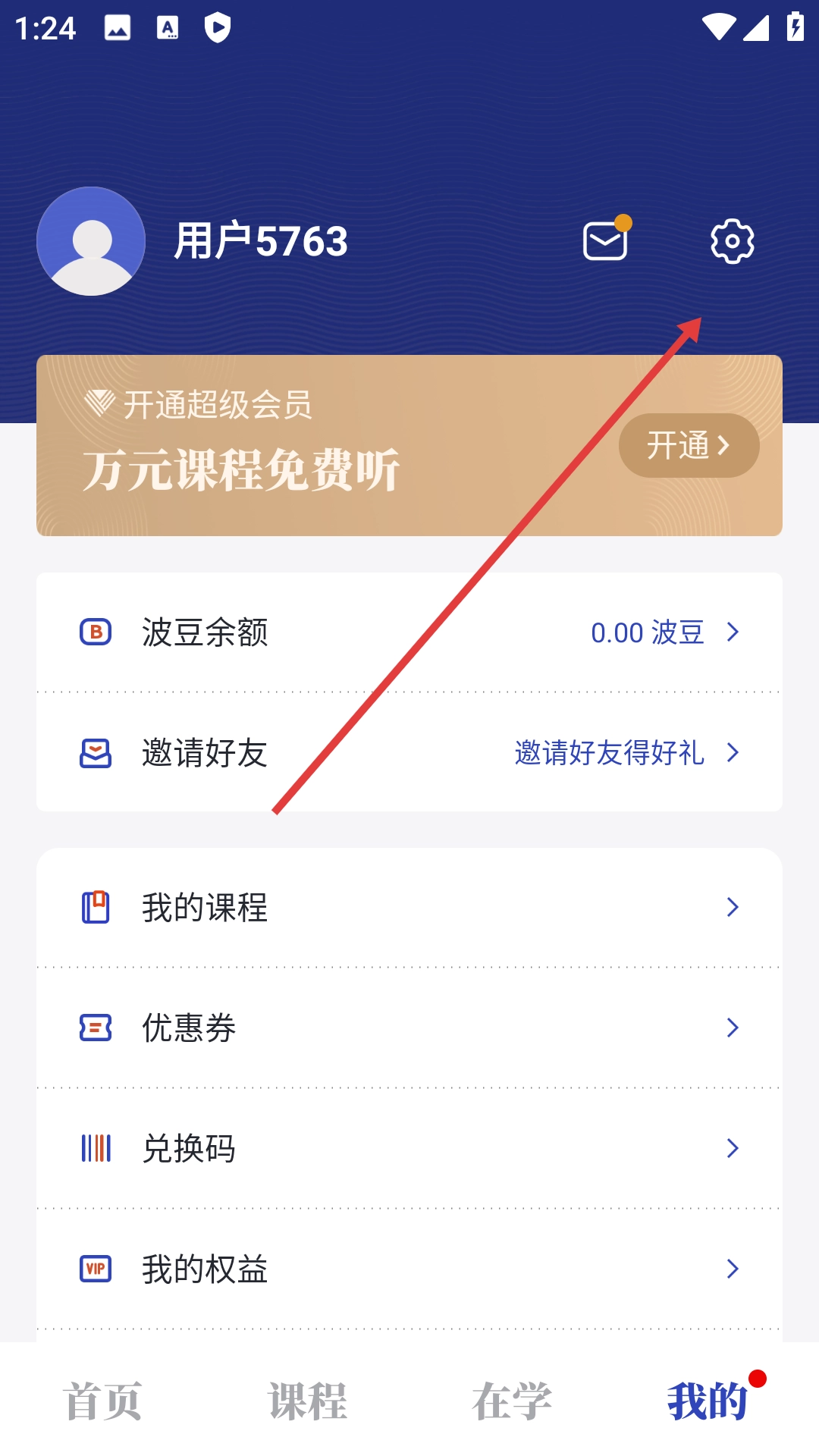Switch to the 课程 tab
The width and height of the screenshot is (819, 1456).
pos(307,1401)
